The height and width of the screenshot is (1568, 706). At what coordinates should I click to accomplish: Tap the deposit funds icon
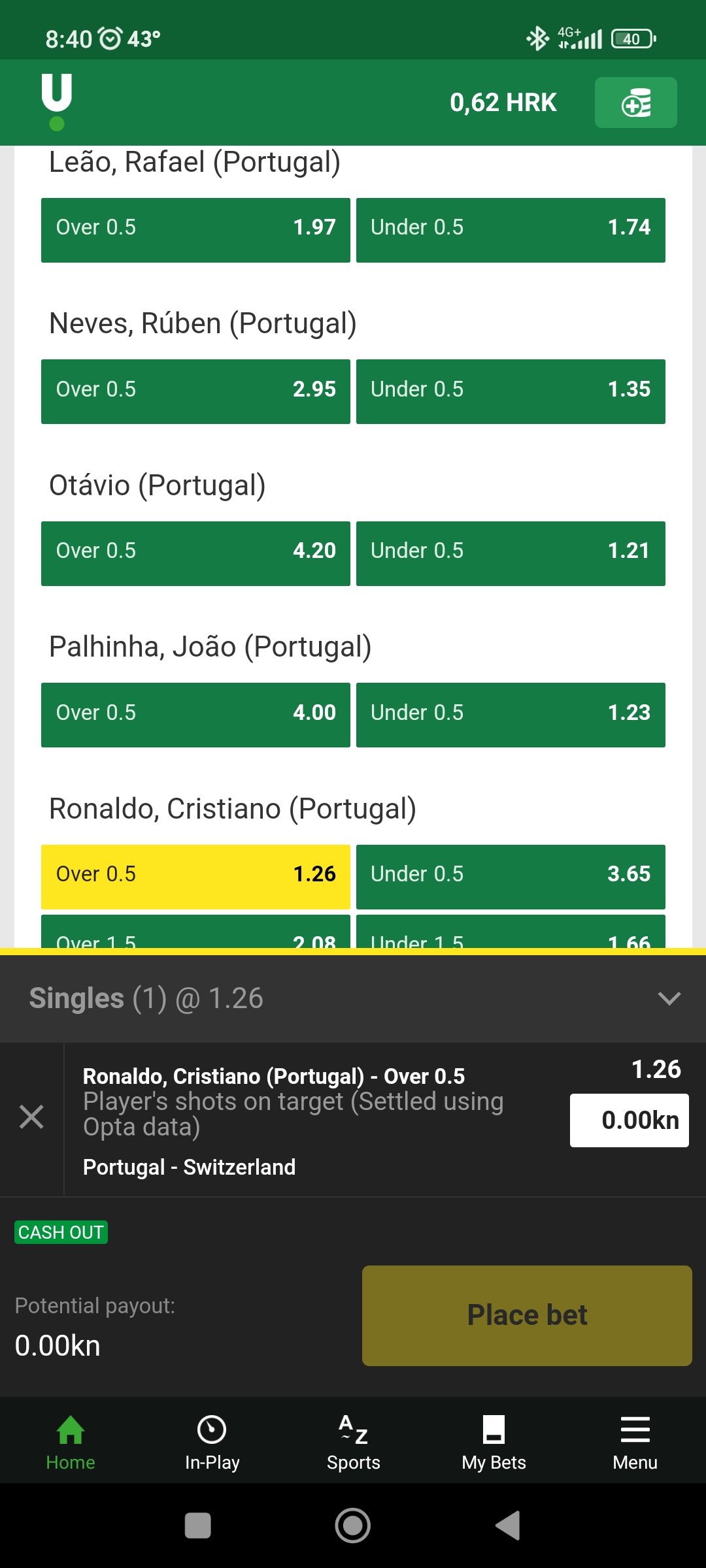pos(635,103)
